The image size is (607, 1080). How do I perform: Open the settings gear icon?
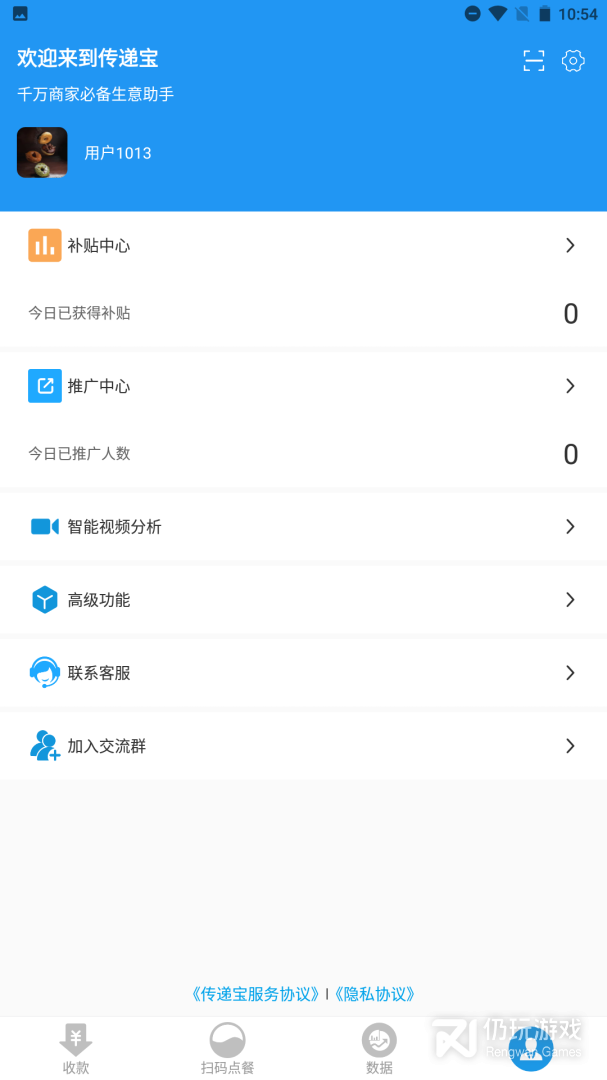point(573,61)
